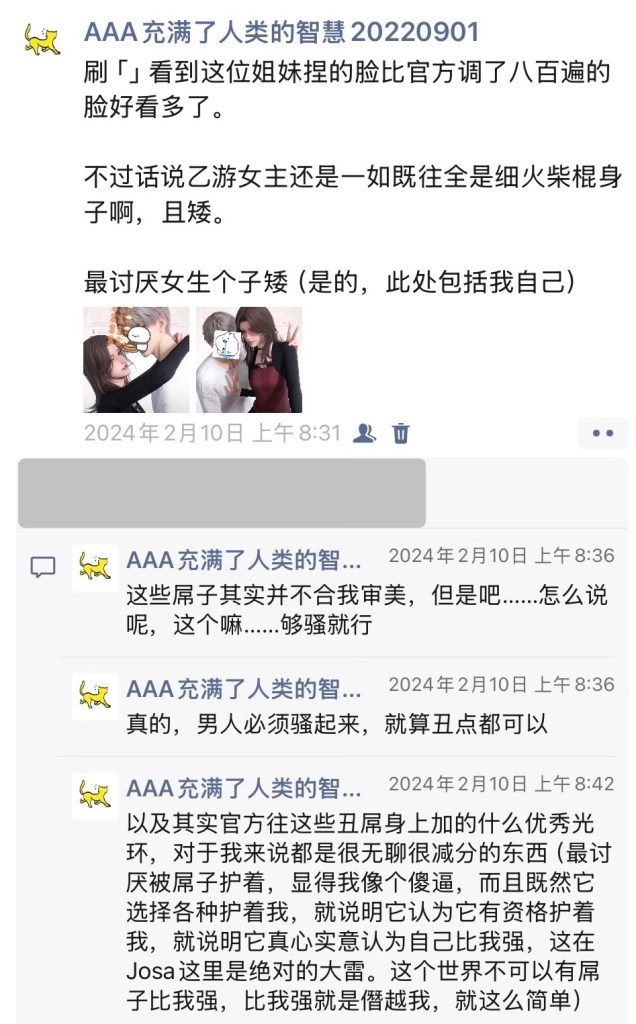The image size is (636, 1024).
Task: Tap the comment bubble icon beside replies
Action: point(42,568)
